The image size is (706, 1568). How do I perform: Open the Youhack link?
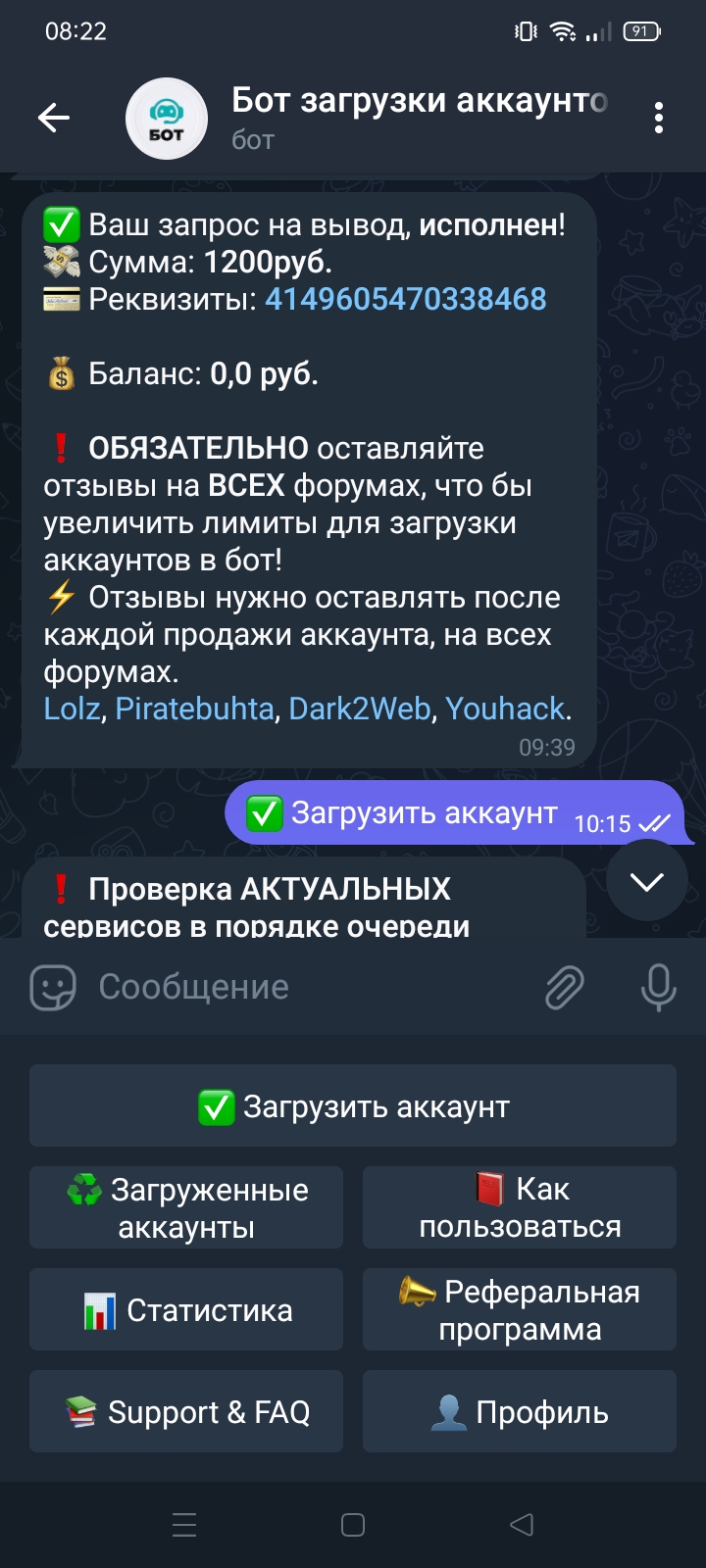(x=505, y=709)
